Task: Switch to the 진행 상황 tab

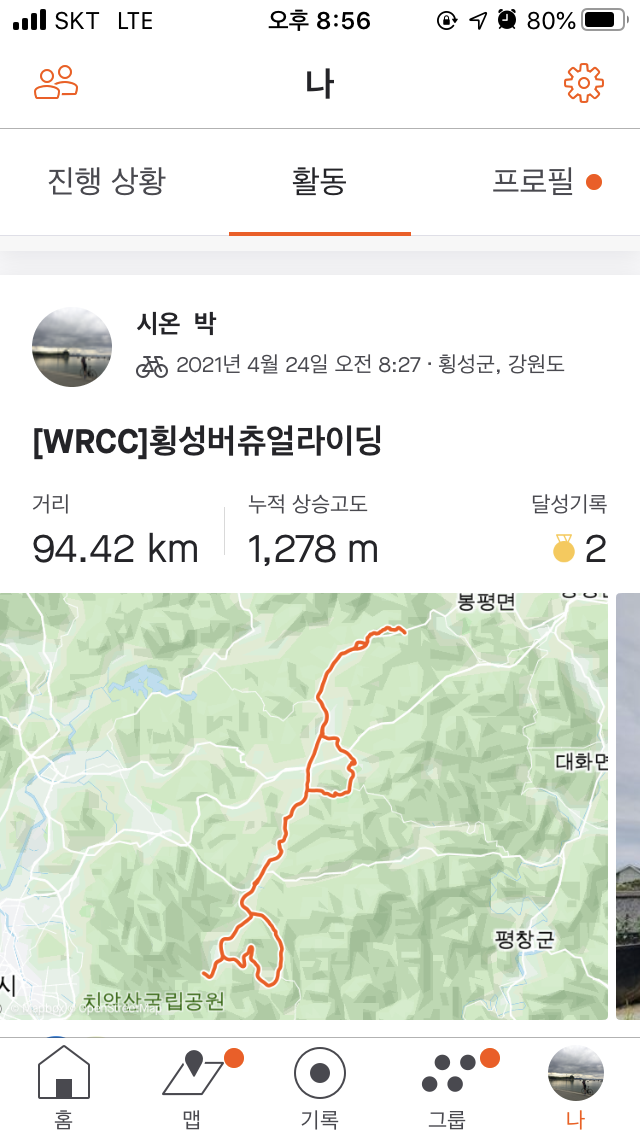Action: 106,181
